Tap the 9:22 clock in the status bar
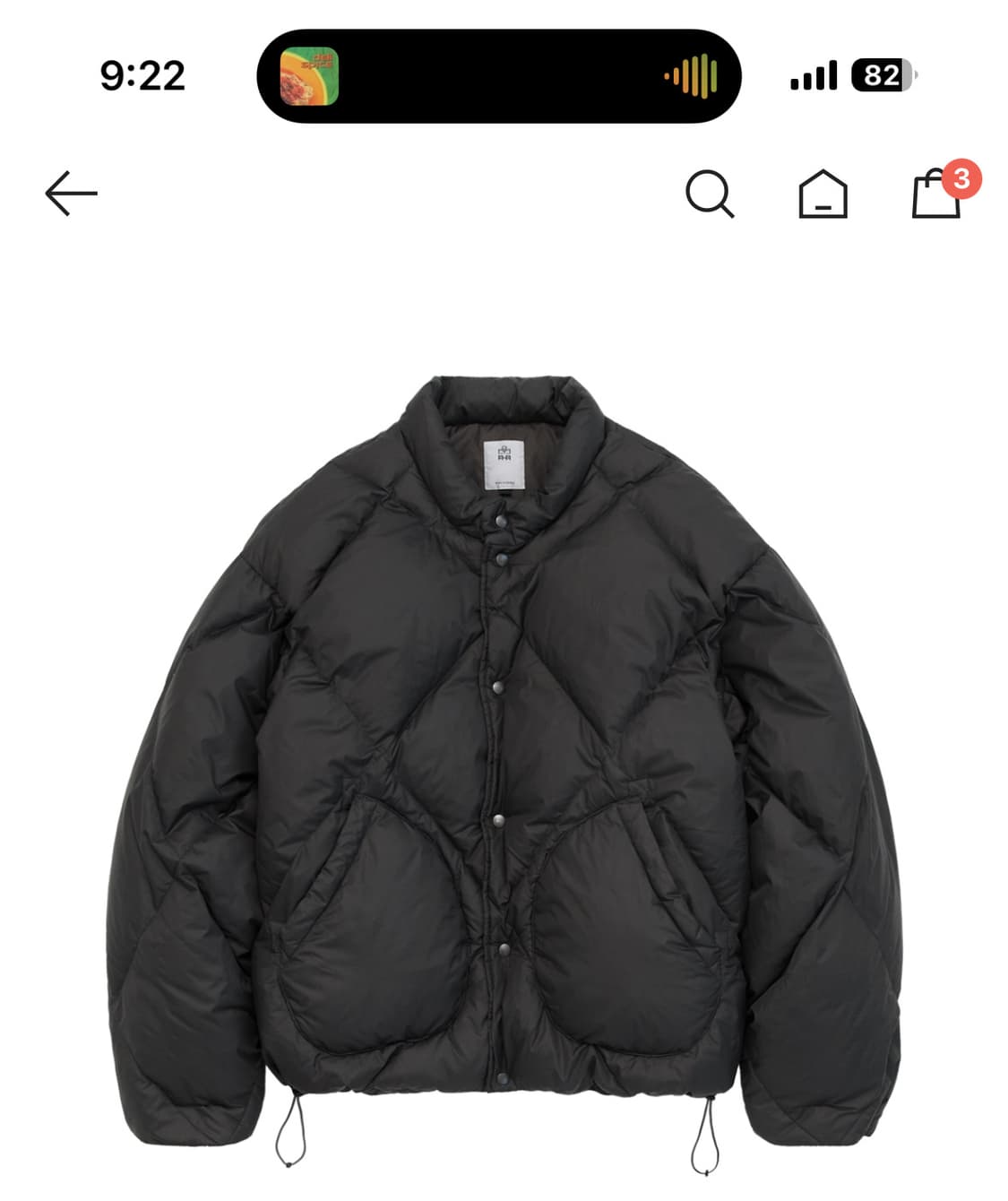This screenshot has height=1201, width=1008. pos(143,77)
